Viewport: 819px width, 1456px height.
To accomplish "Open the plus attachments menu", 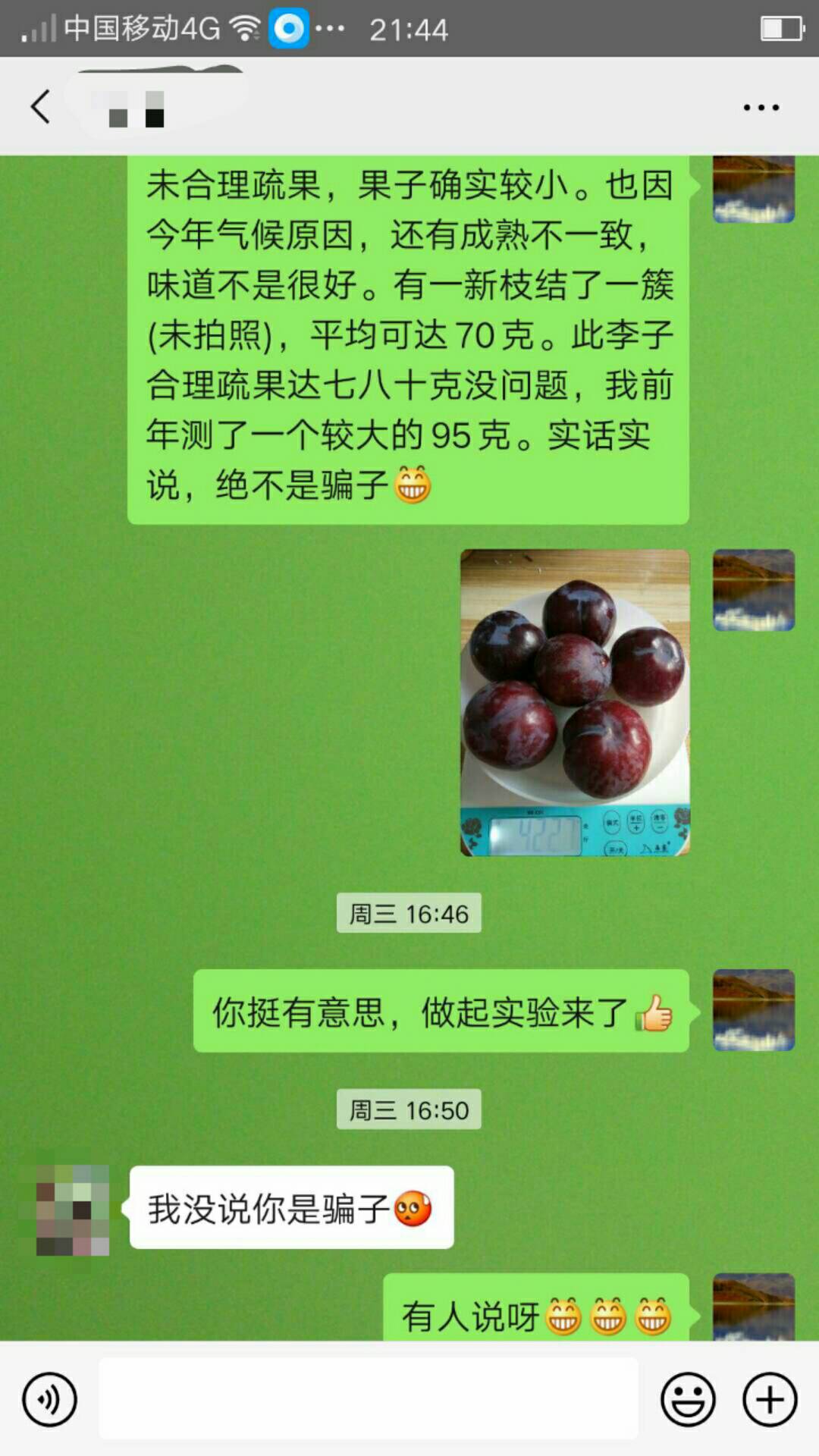I will tap(770, 1399).
